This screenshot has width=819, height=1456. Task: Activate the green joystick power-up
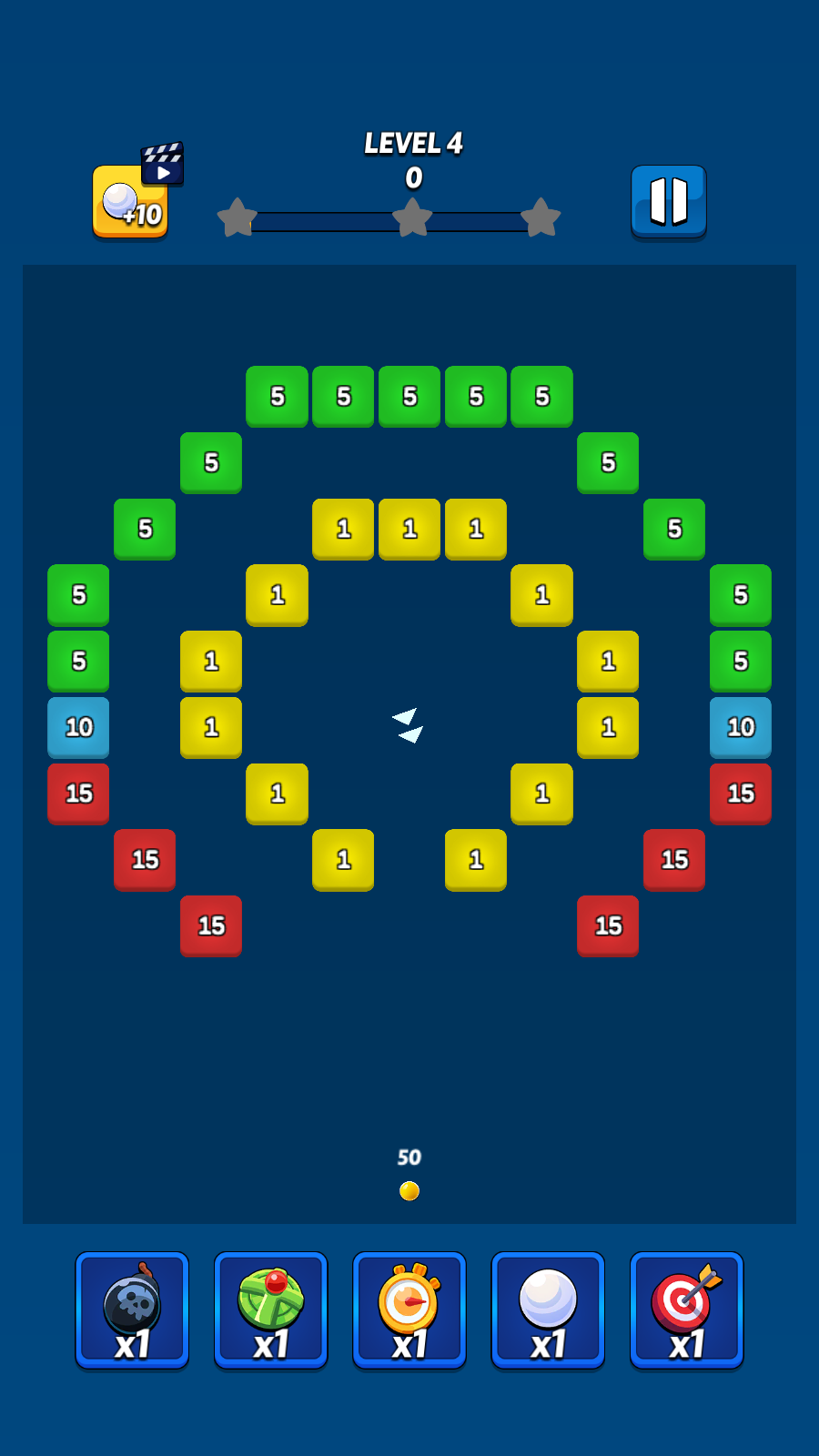pos(270,1310)
